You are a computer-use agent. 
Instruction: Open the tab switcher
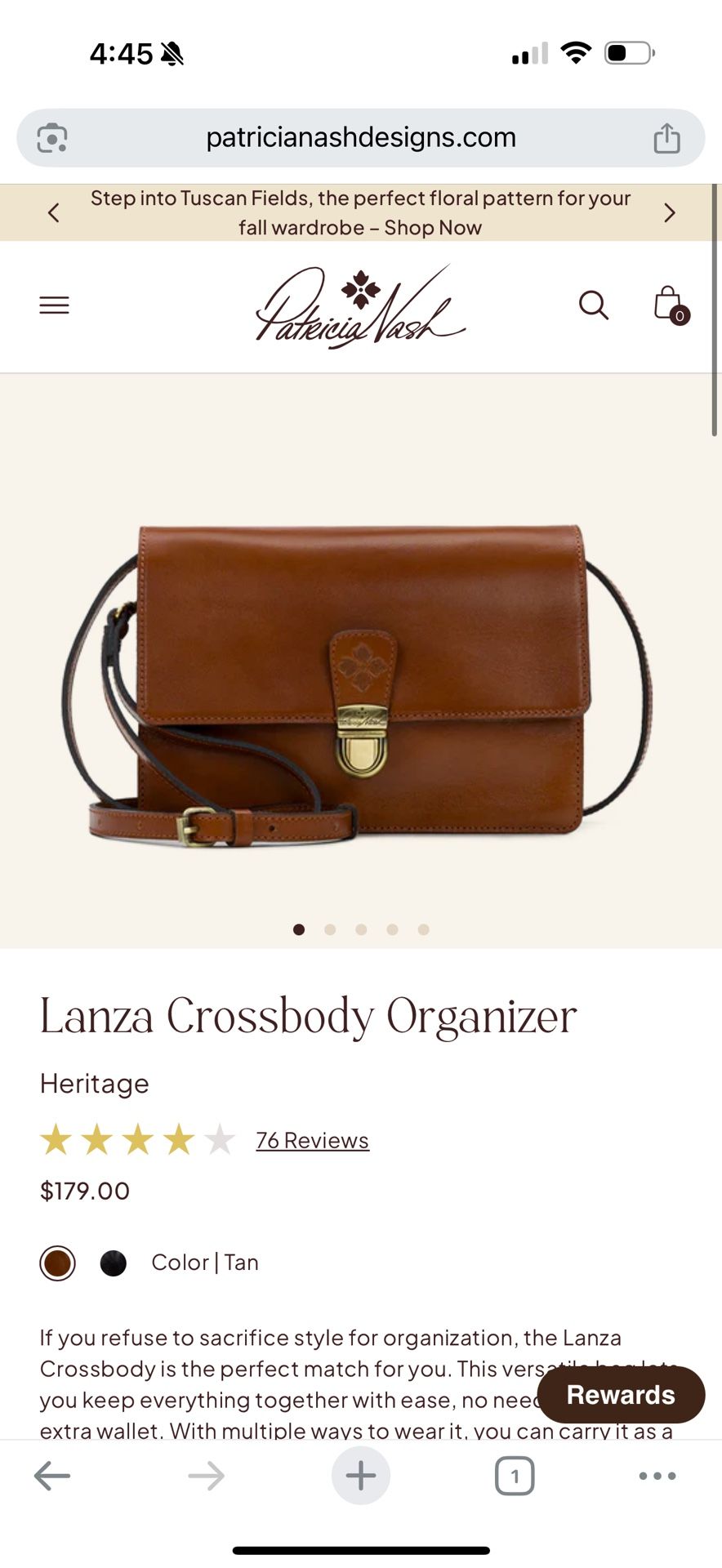[x=515, y=1476]
